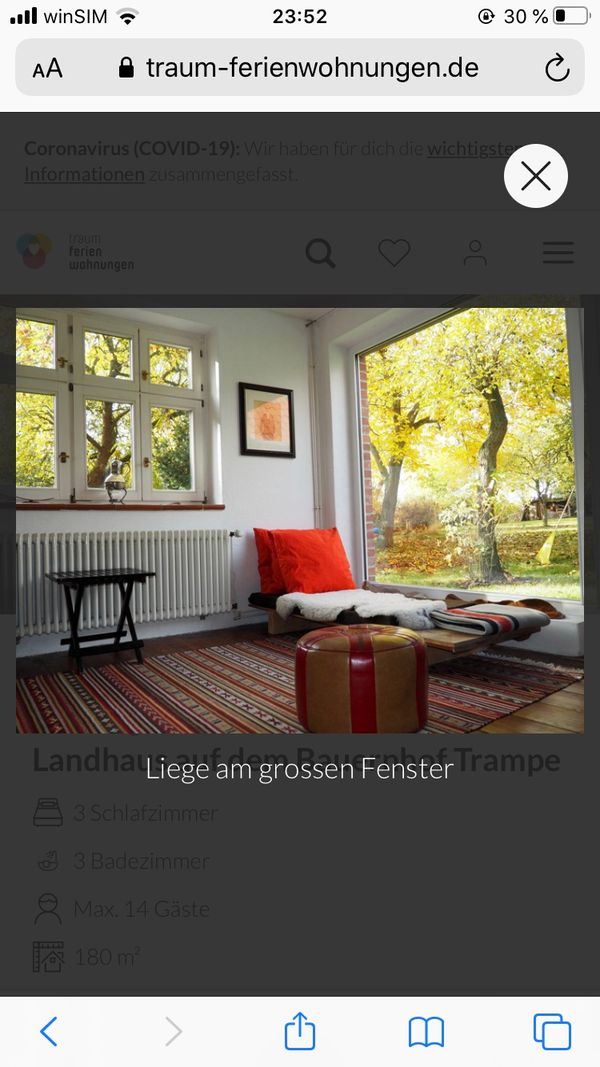
Task: Show all open Safari tabs
Action: [x=551, y=1031]
